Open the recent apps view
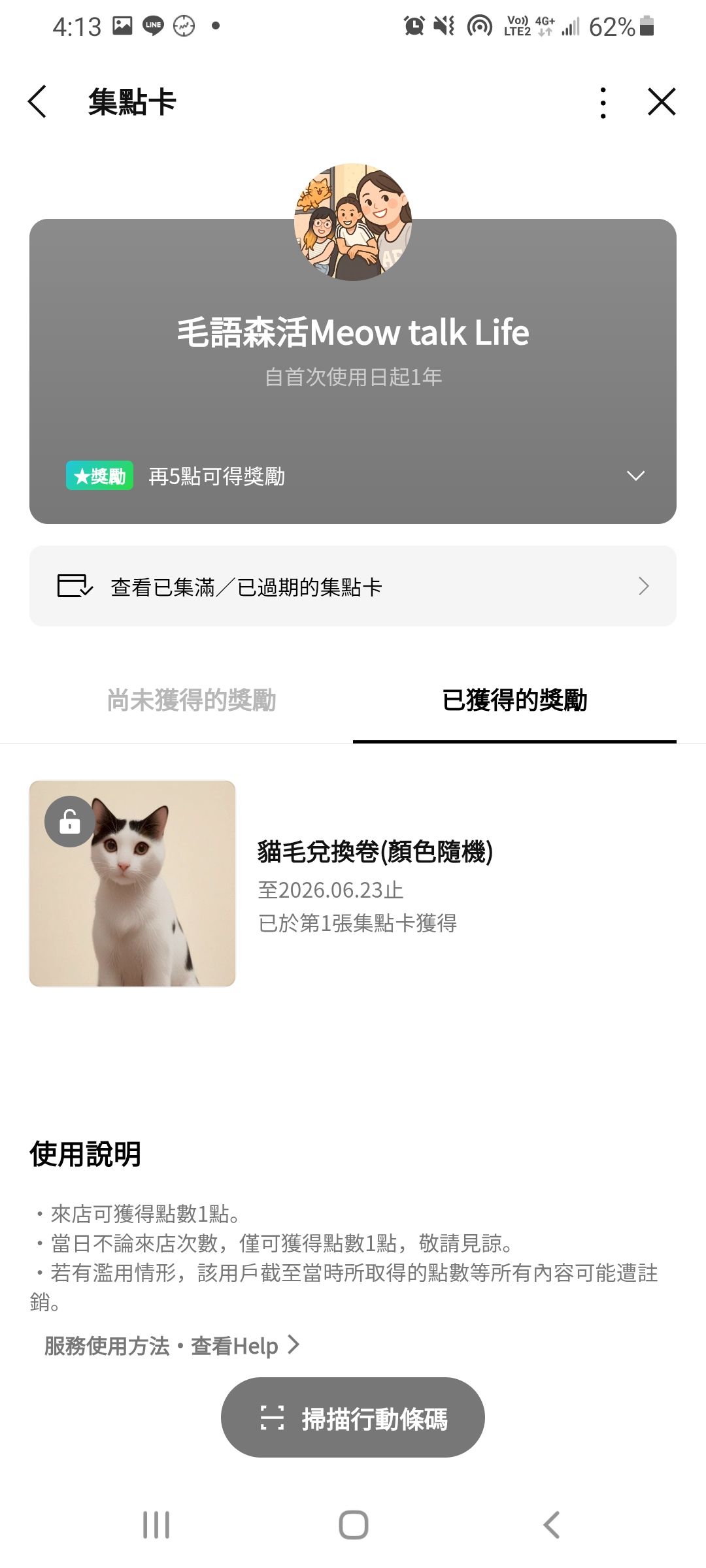706x1568 pixels. click(156, 1525)
